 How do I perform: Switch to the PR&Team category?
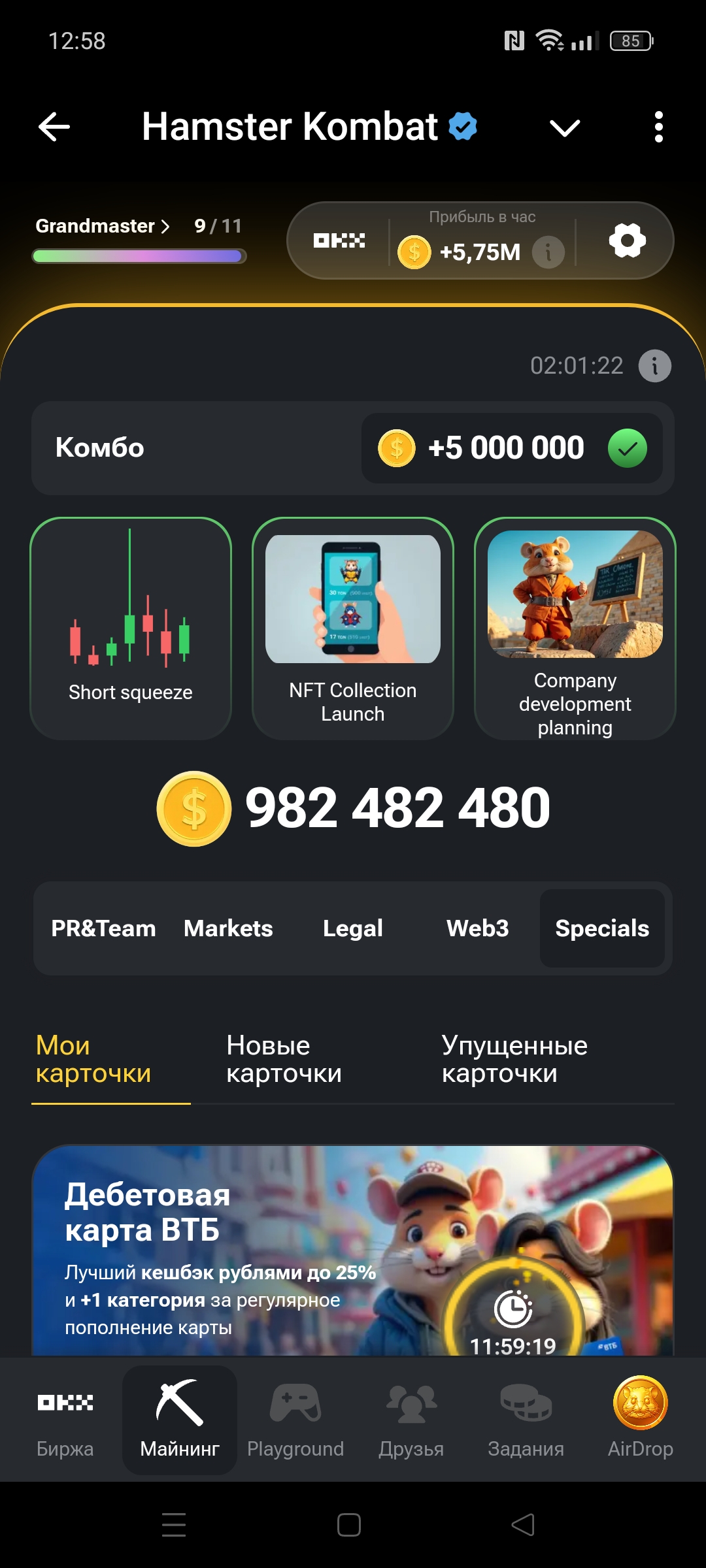(x=103, y=928)
